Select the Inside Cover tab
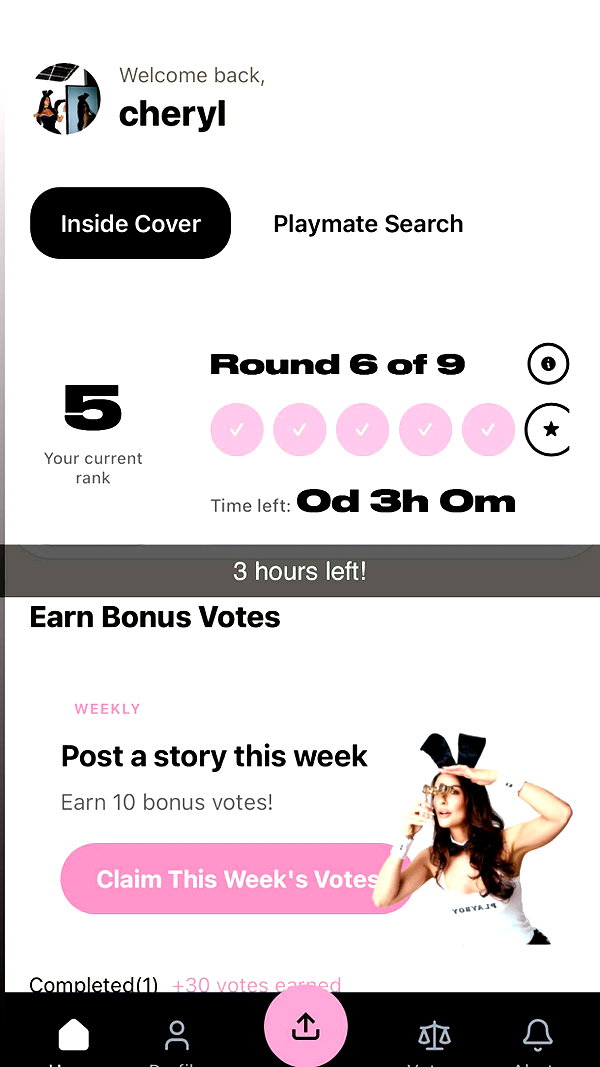Image resolution: width=600 pixels, height=1067 pixels. (x=131, y=223)
